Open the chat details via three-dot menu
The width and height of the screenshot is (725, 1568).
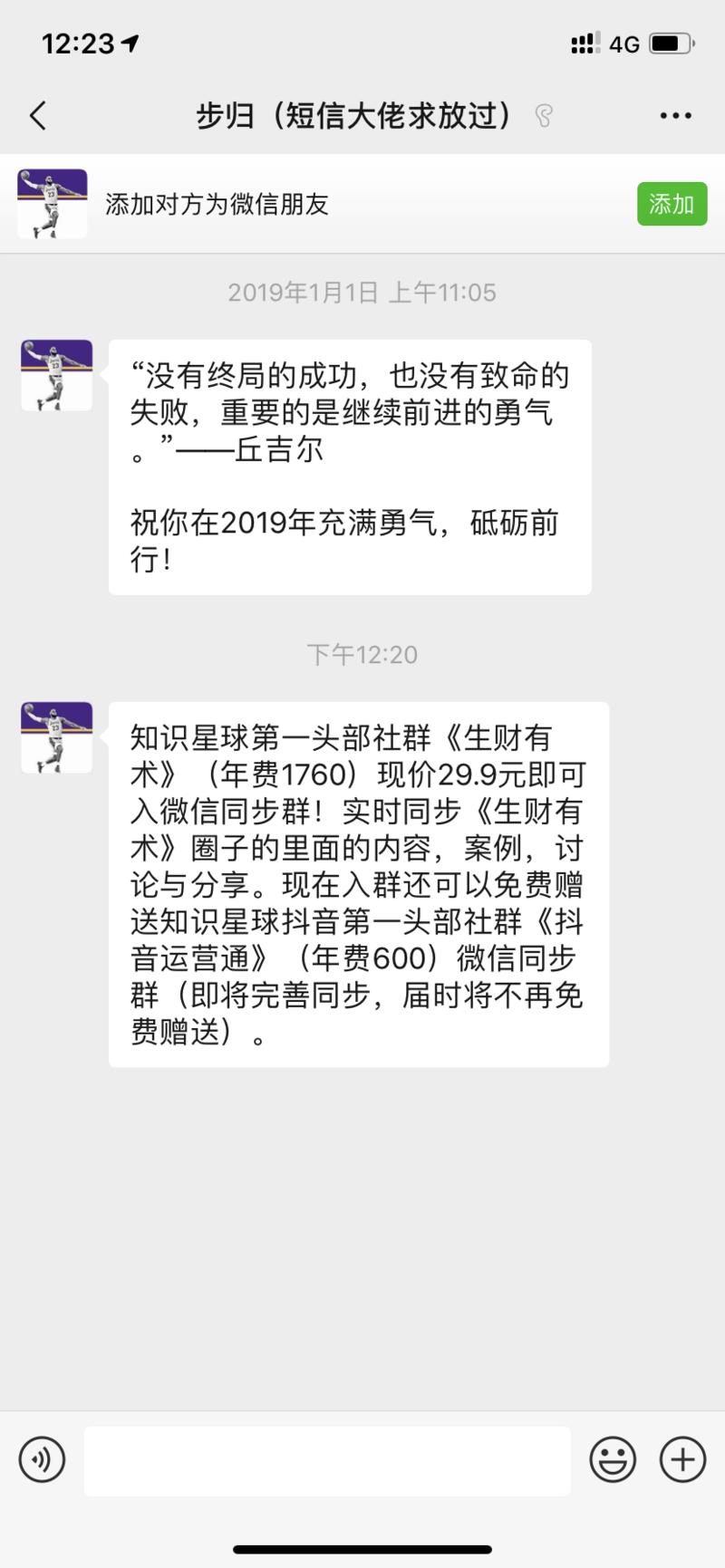point(674,116)
